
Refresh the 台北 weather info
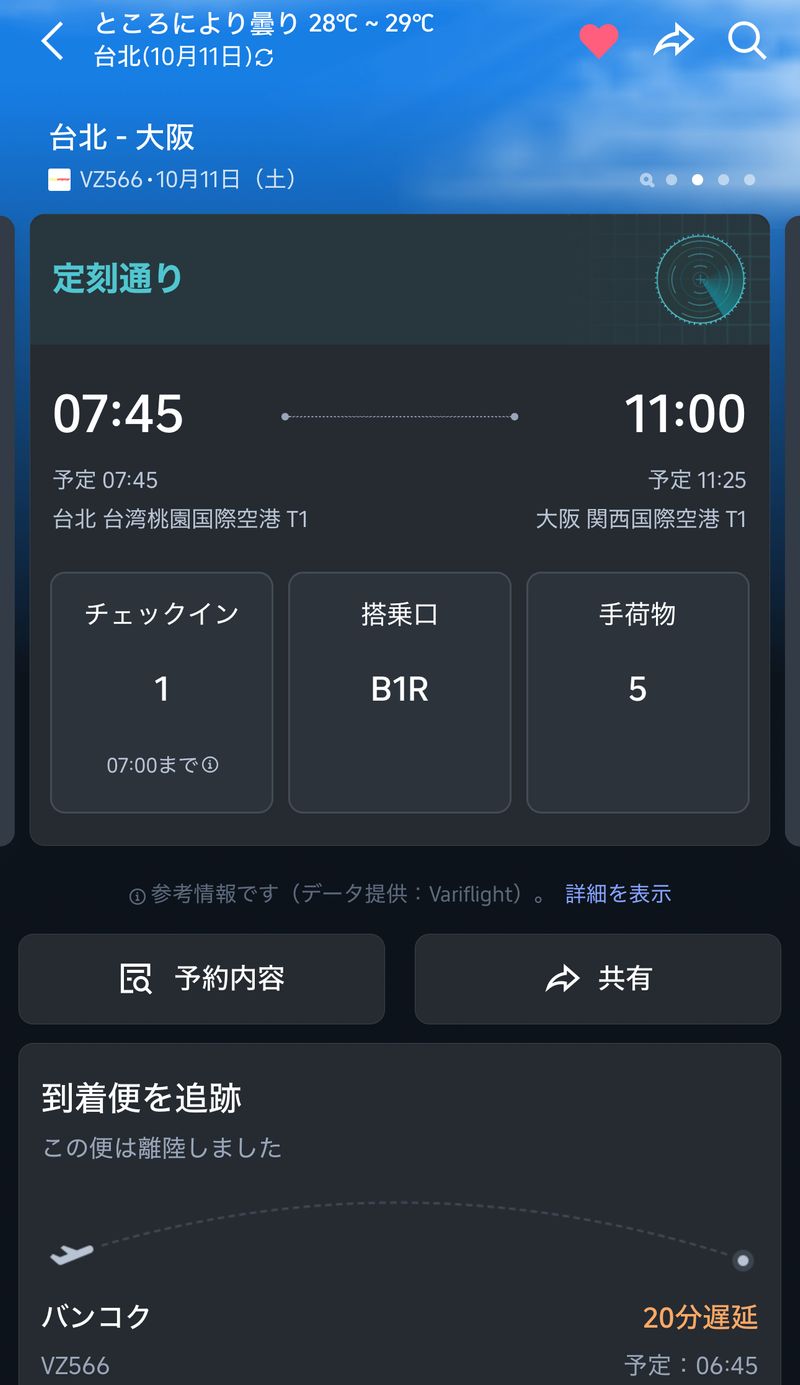click(264, 58)
